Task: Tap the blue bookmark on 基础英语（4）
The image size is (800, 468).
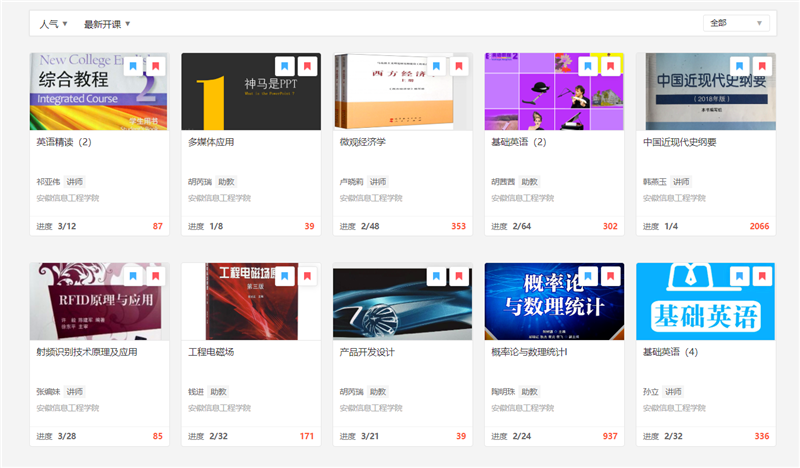Action: click(x=739, y=276)
